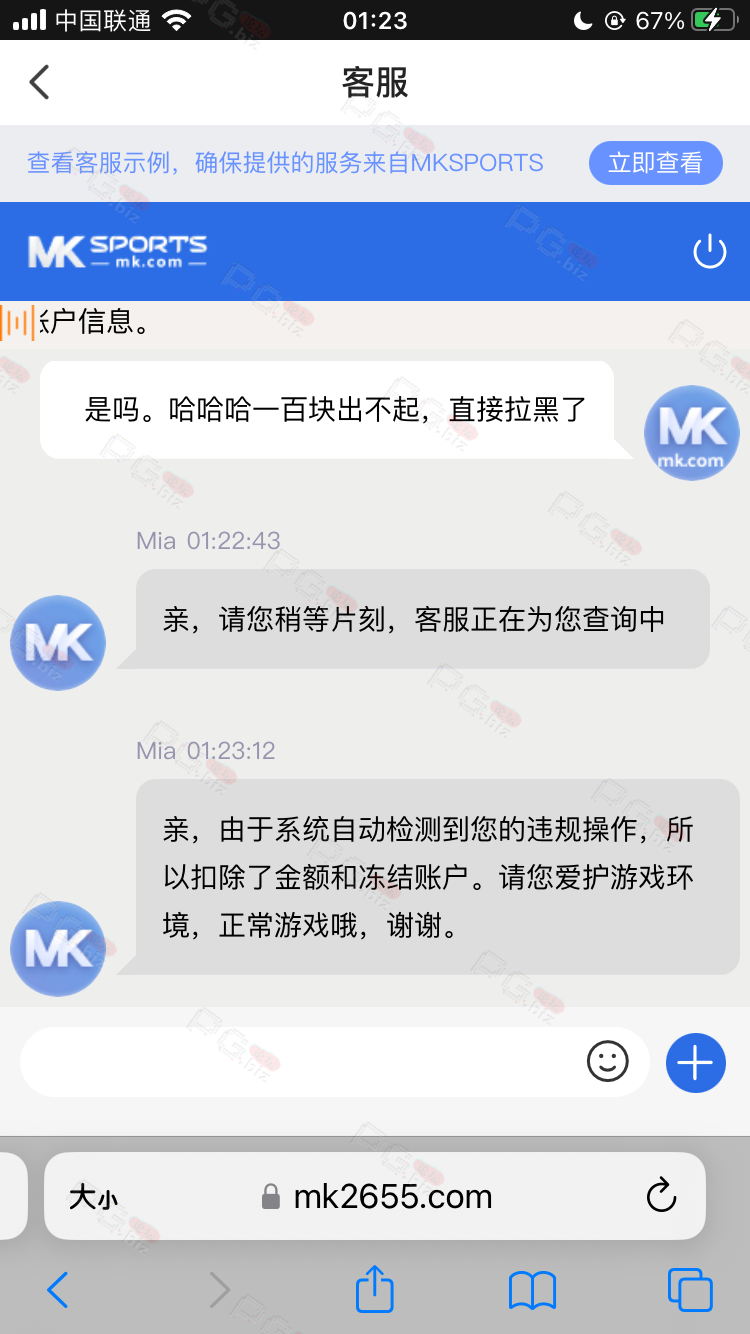Open Safari bookmarks
The height and width of the screenshot is (1334, 750).
[x=532, y=1290]
